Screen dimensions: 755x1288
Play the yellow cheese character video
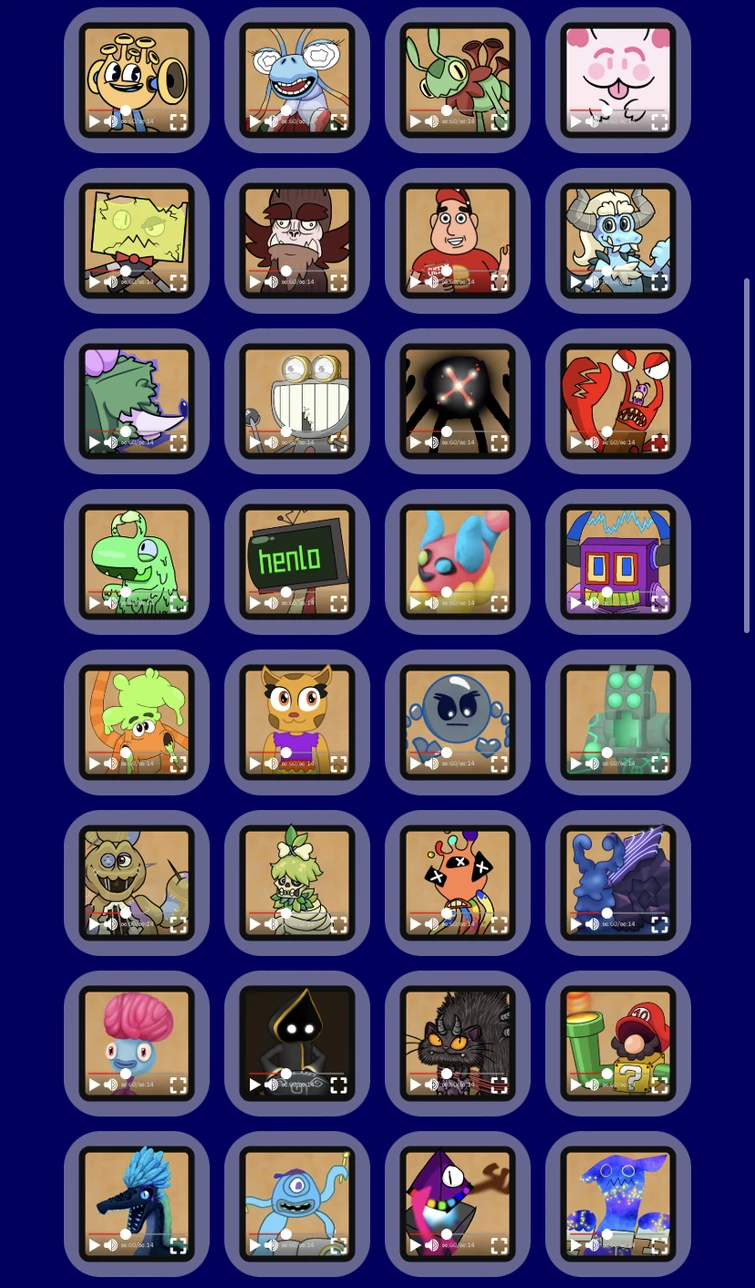coord(94,282)
